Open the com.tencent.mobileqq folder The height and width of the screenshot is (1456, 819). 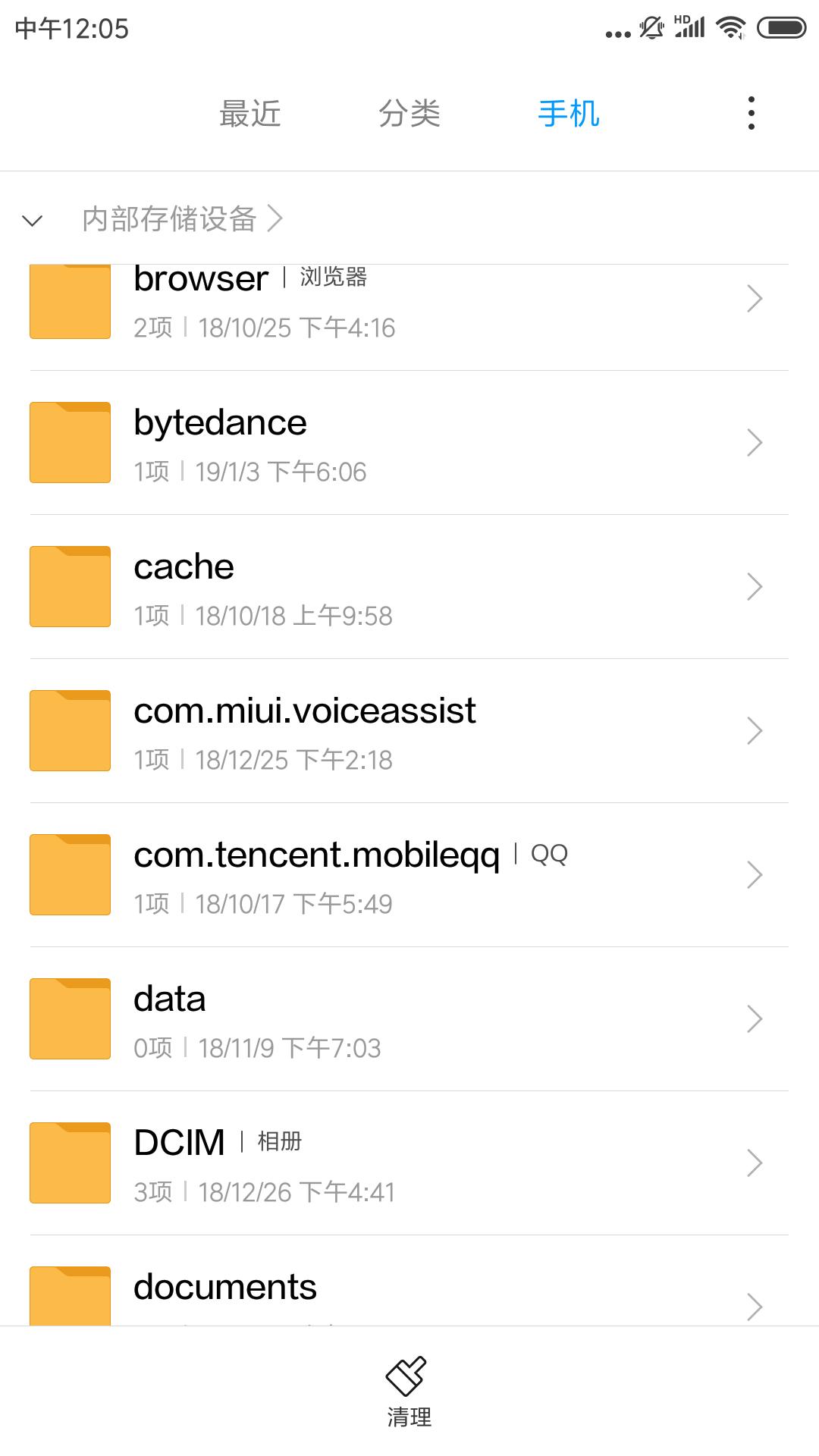coord(409,875)
